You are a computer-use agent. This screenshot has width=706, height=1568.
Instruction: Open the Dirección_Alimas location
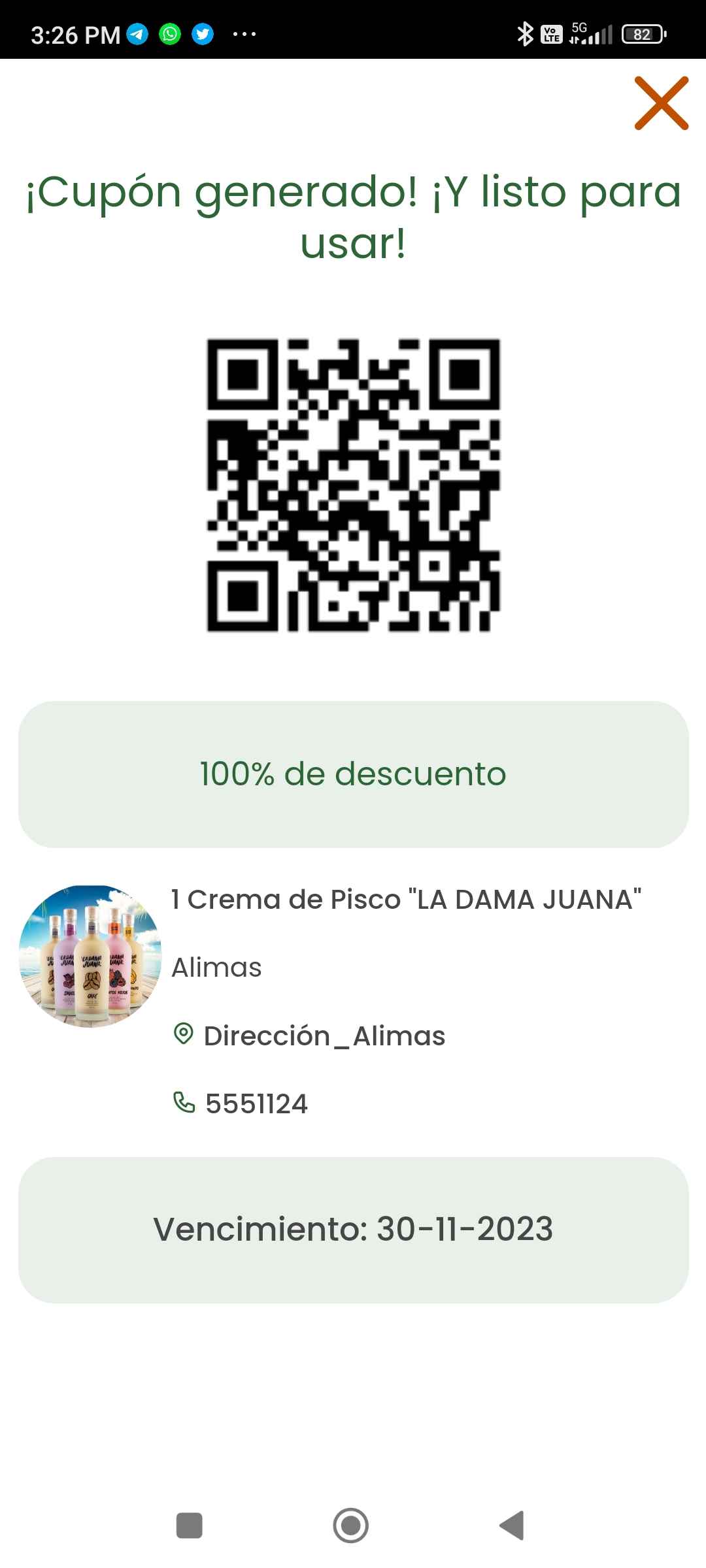[x=309, y=1036]
